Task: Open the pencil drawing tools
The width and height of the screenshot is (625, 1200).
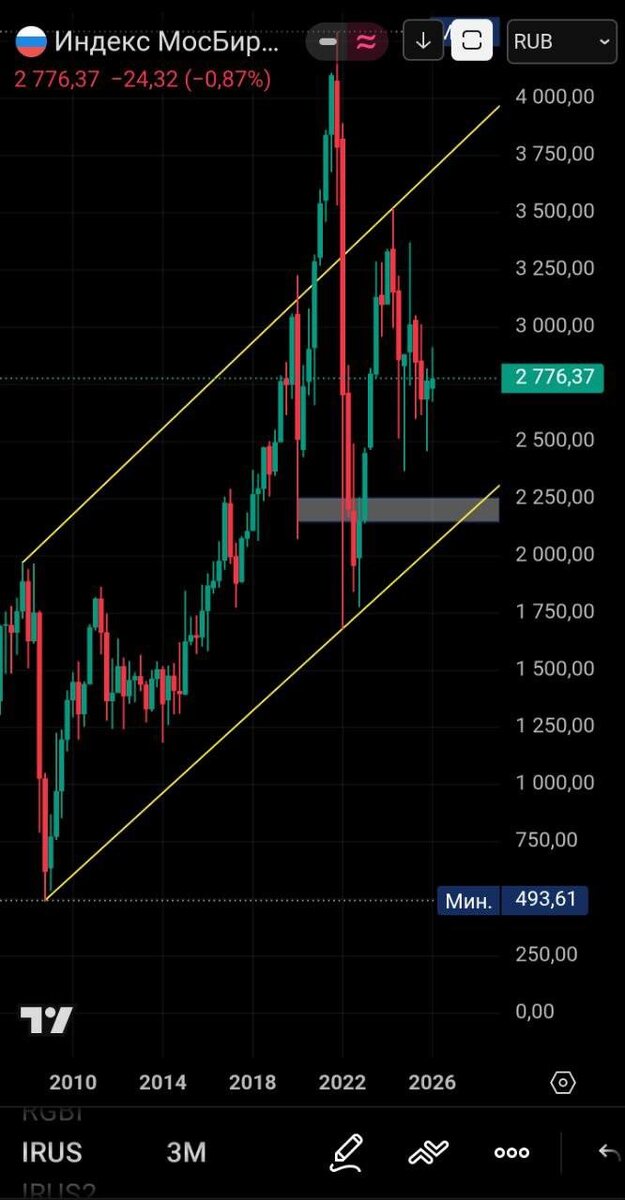Action: 345,1152
